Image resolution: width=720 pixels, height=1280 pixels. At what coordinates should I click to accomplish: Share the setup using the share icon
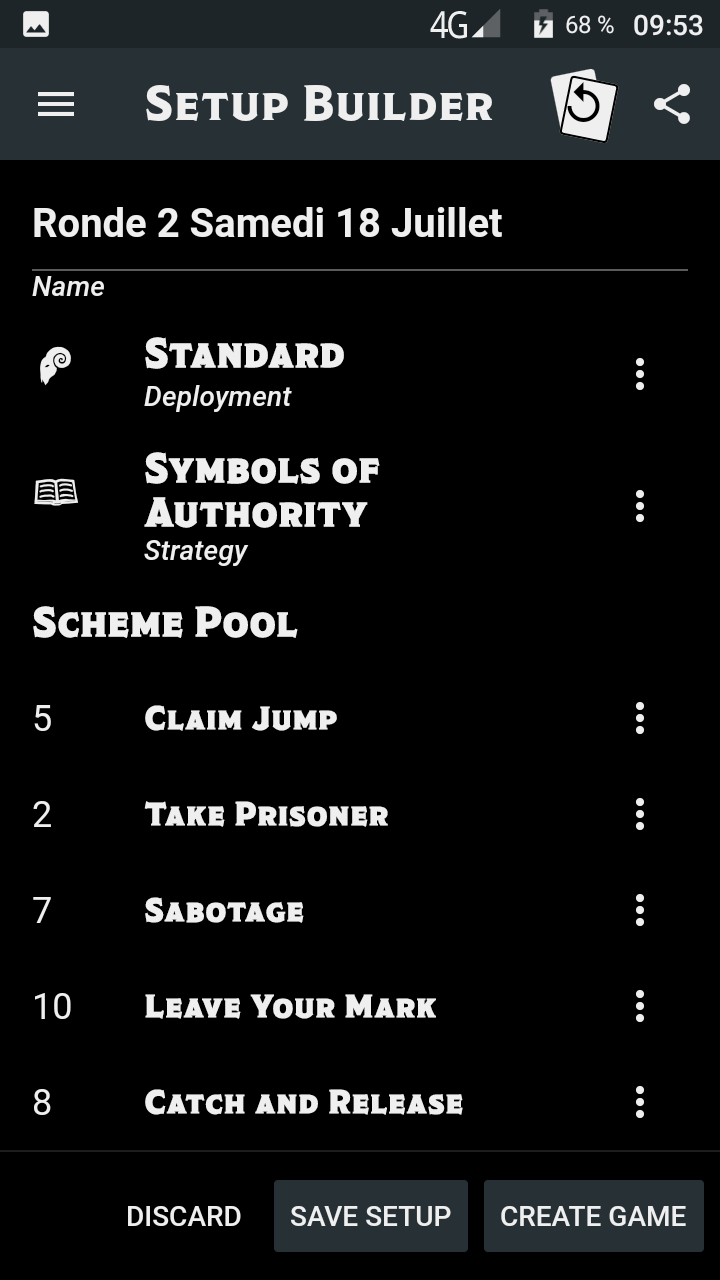click(x=672, y=103)
